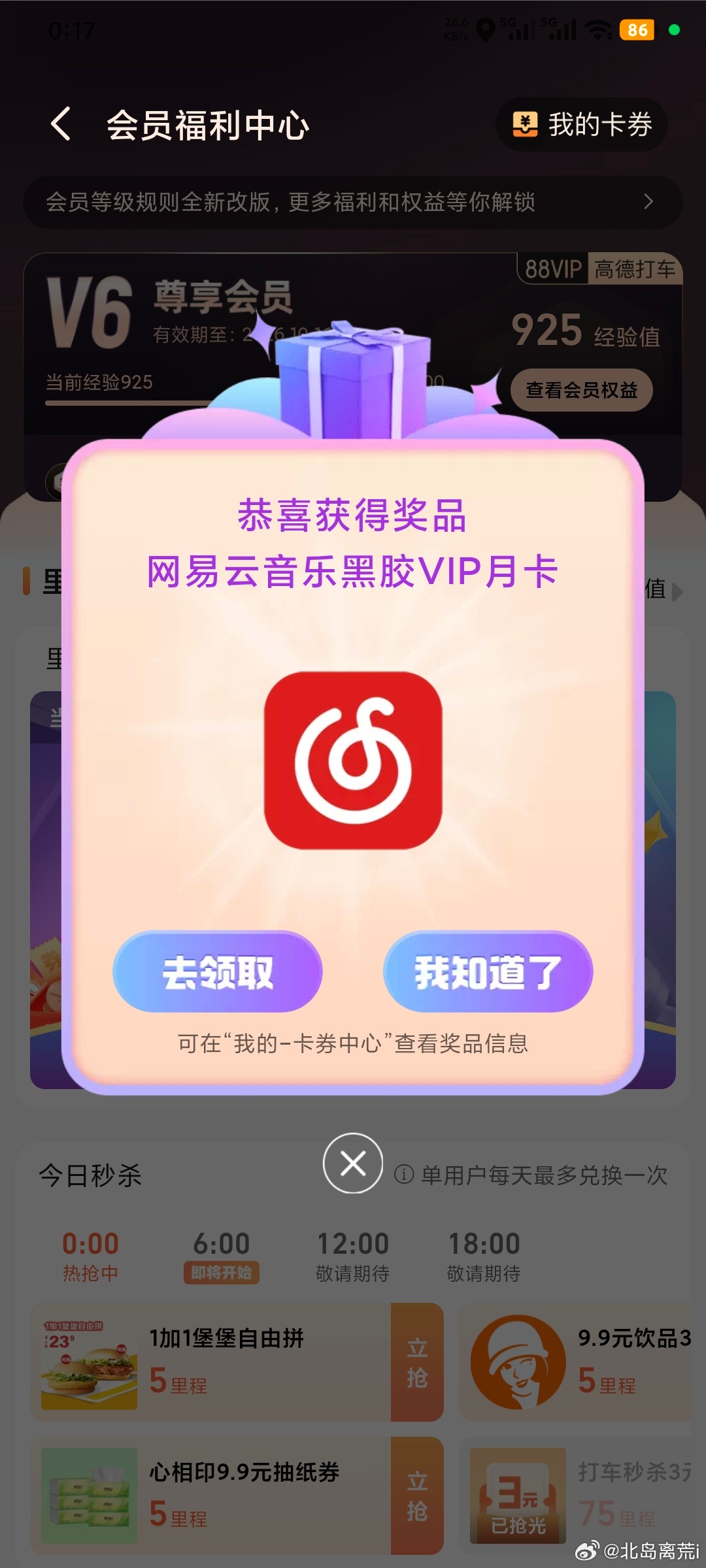The image size is (706, 1568).
Task: Tap the 我知道了 button
Action: click(x=488, y=972)
